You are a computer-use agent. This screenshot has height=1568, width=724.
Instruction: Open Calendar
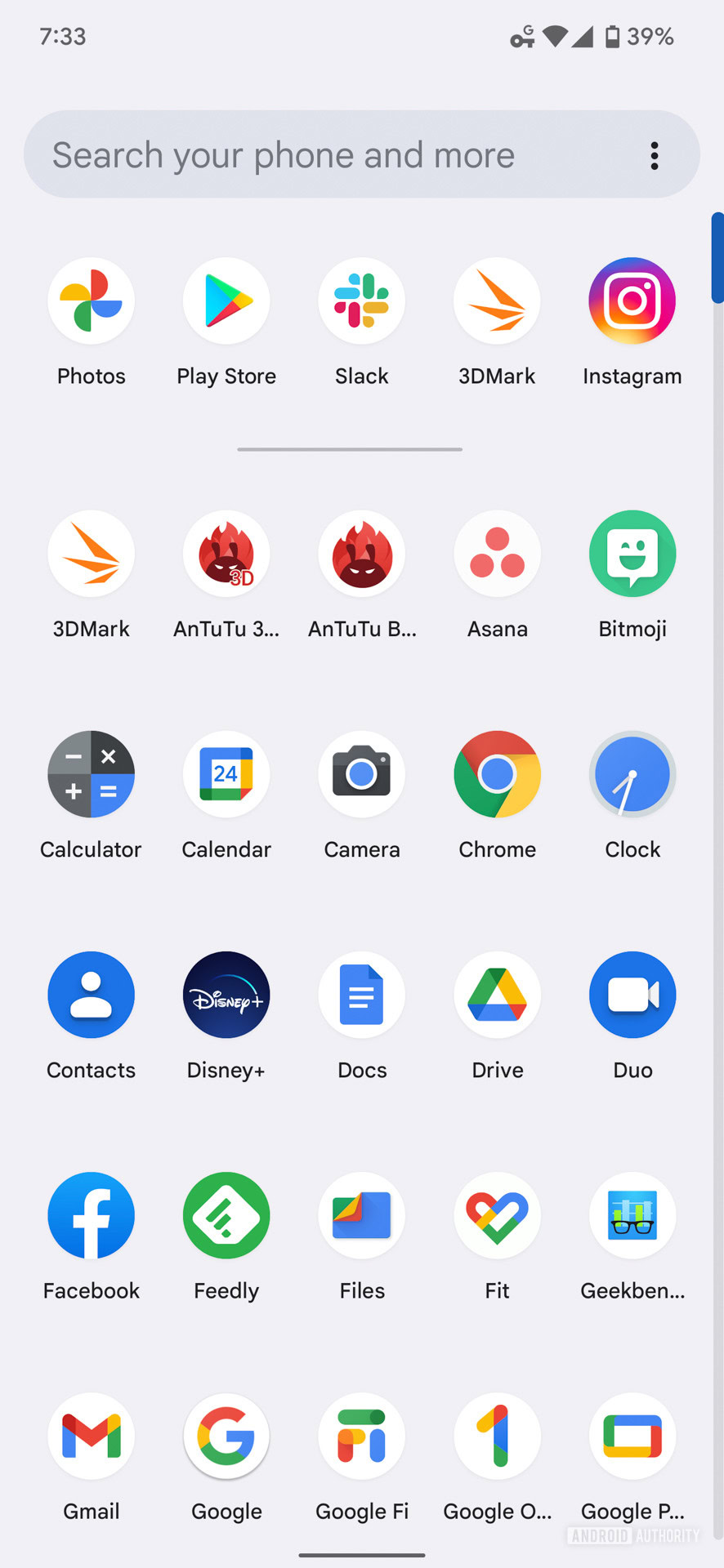click(226, 775)
